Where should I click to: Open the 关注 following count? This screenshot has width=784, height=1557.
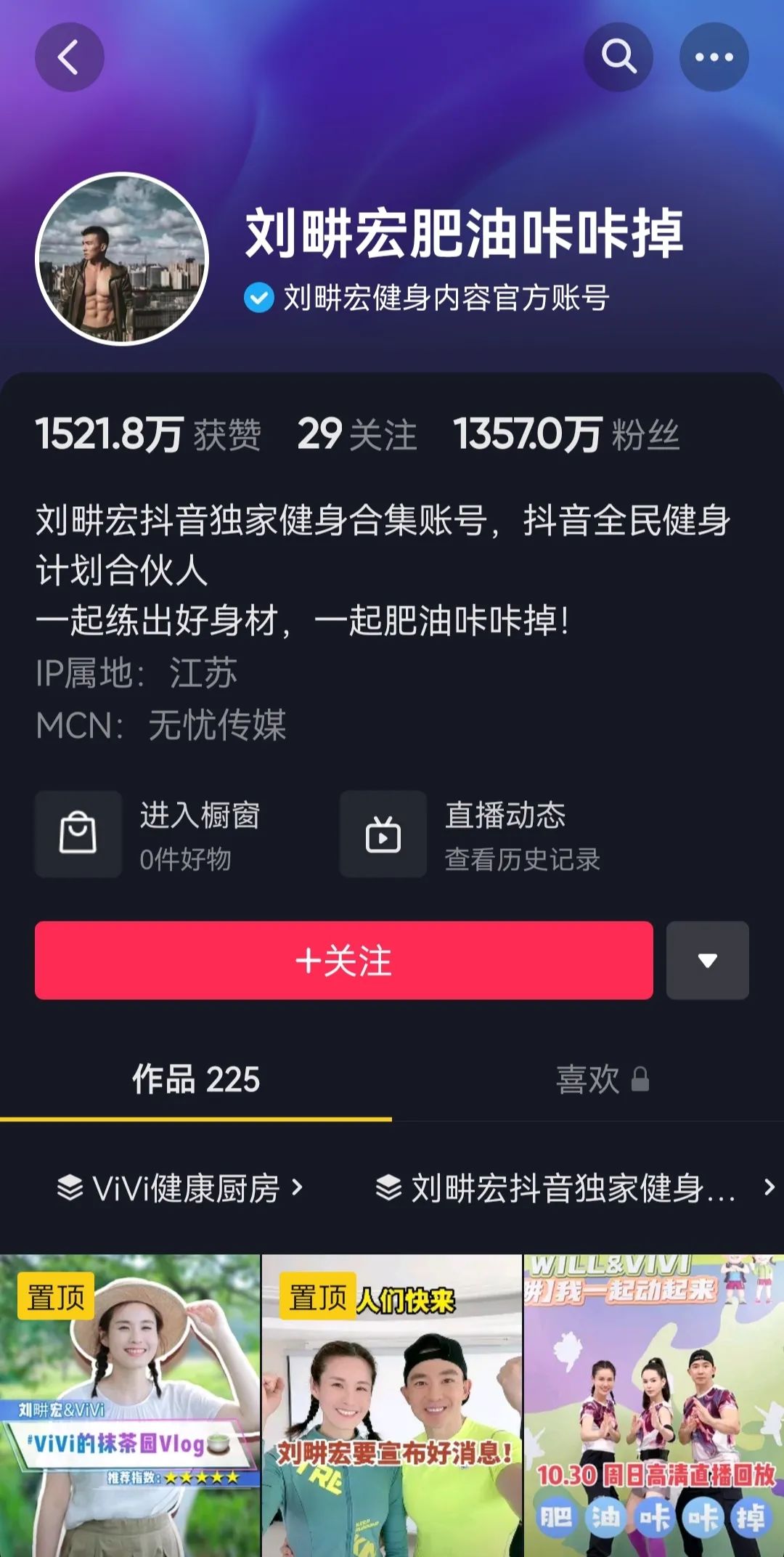coord(357,434)
